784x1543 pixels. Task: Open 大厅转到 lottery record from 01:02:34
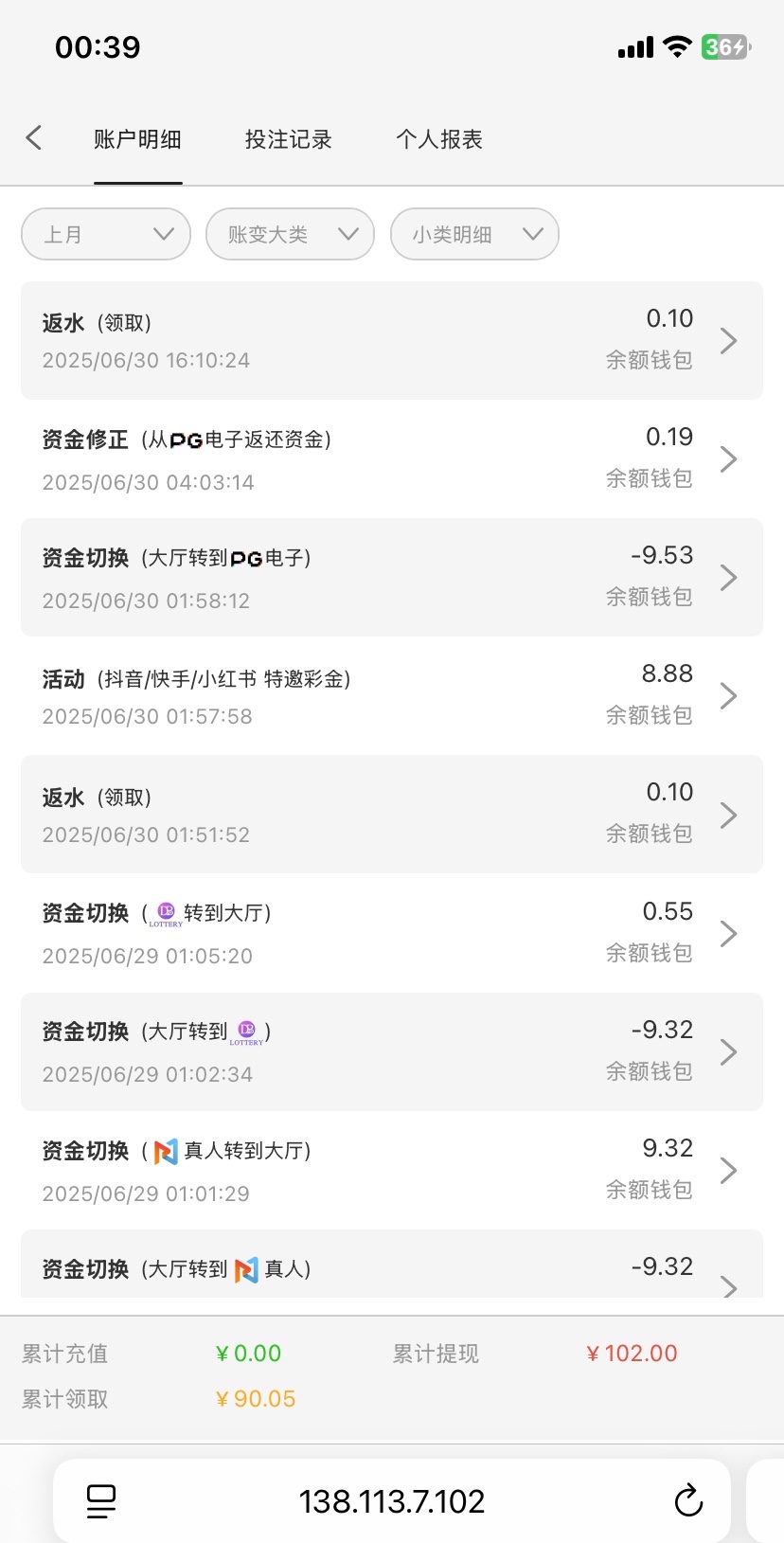click(392, 1051)
